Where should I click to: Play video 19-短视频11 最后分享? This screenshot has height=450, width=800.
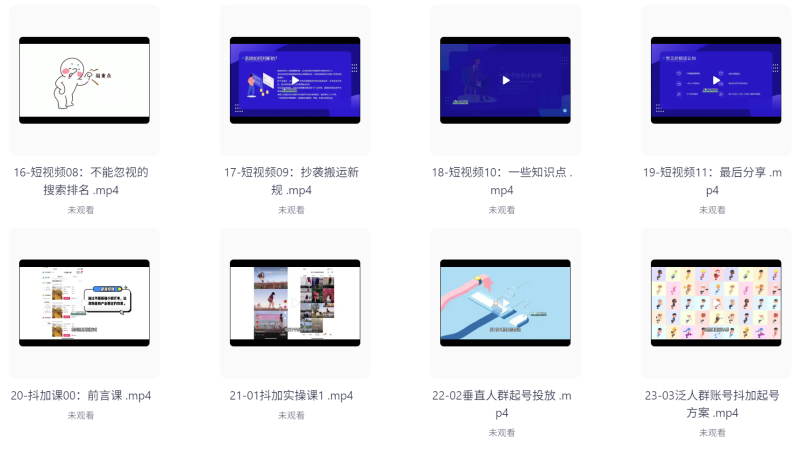(716, 80)
